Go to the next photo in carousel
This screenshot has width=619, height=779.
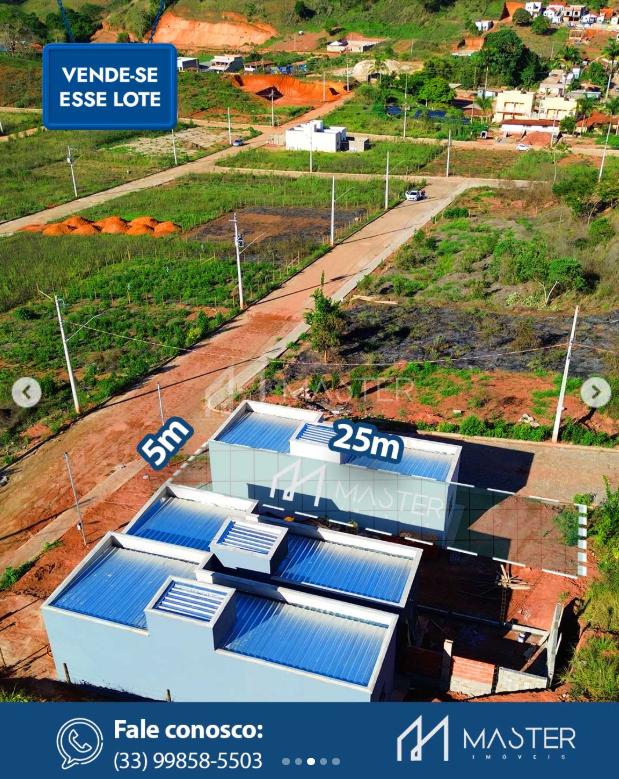(x=595, y=392)
